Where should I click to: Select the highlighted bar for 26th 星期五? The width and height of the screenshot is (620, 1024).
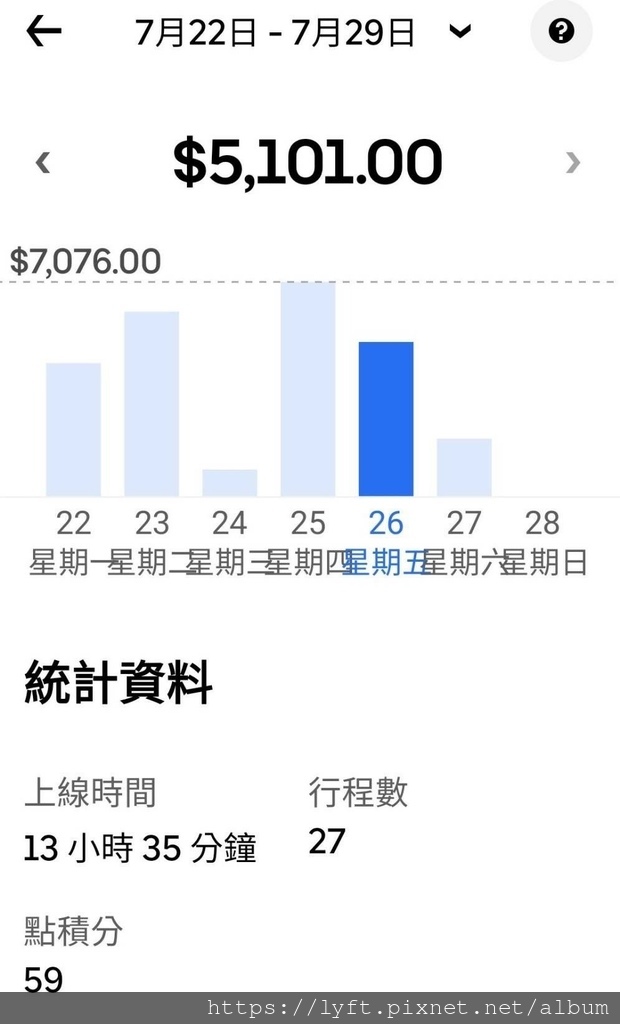tap(386, 419)
